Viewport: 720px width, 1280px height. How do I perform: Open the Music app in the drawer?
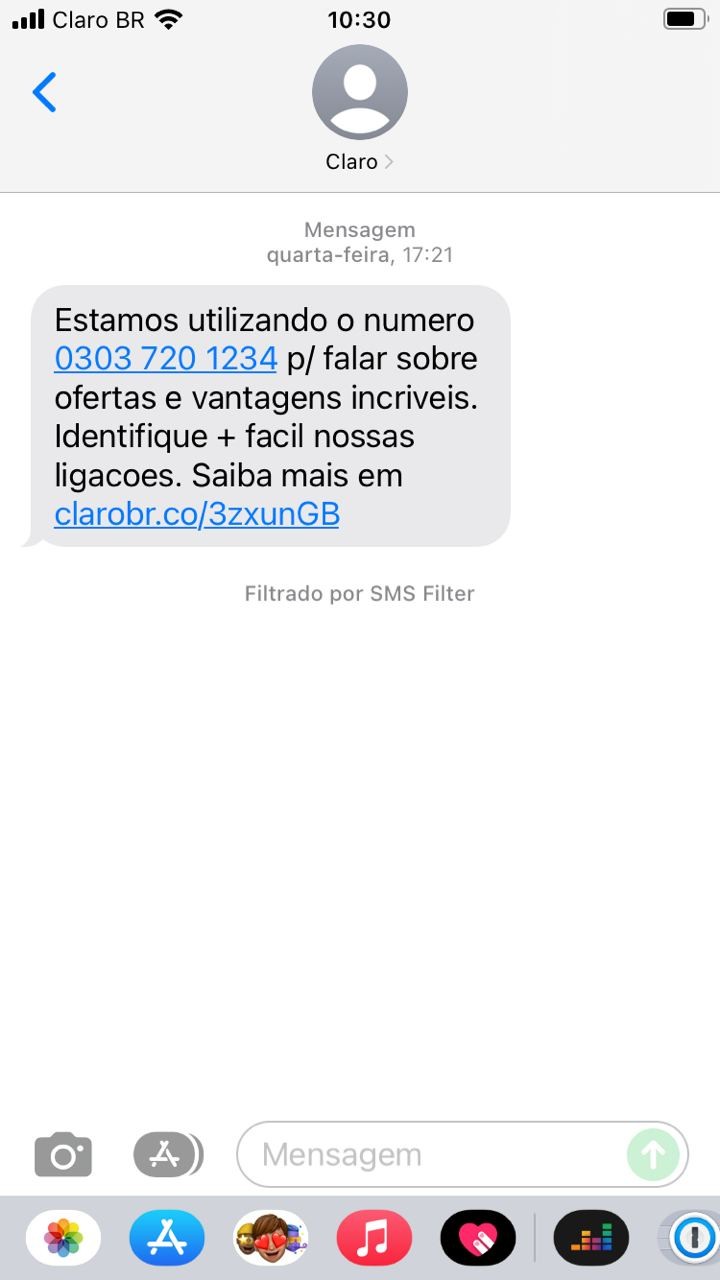click(x=374, y=1238)
